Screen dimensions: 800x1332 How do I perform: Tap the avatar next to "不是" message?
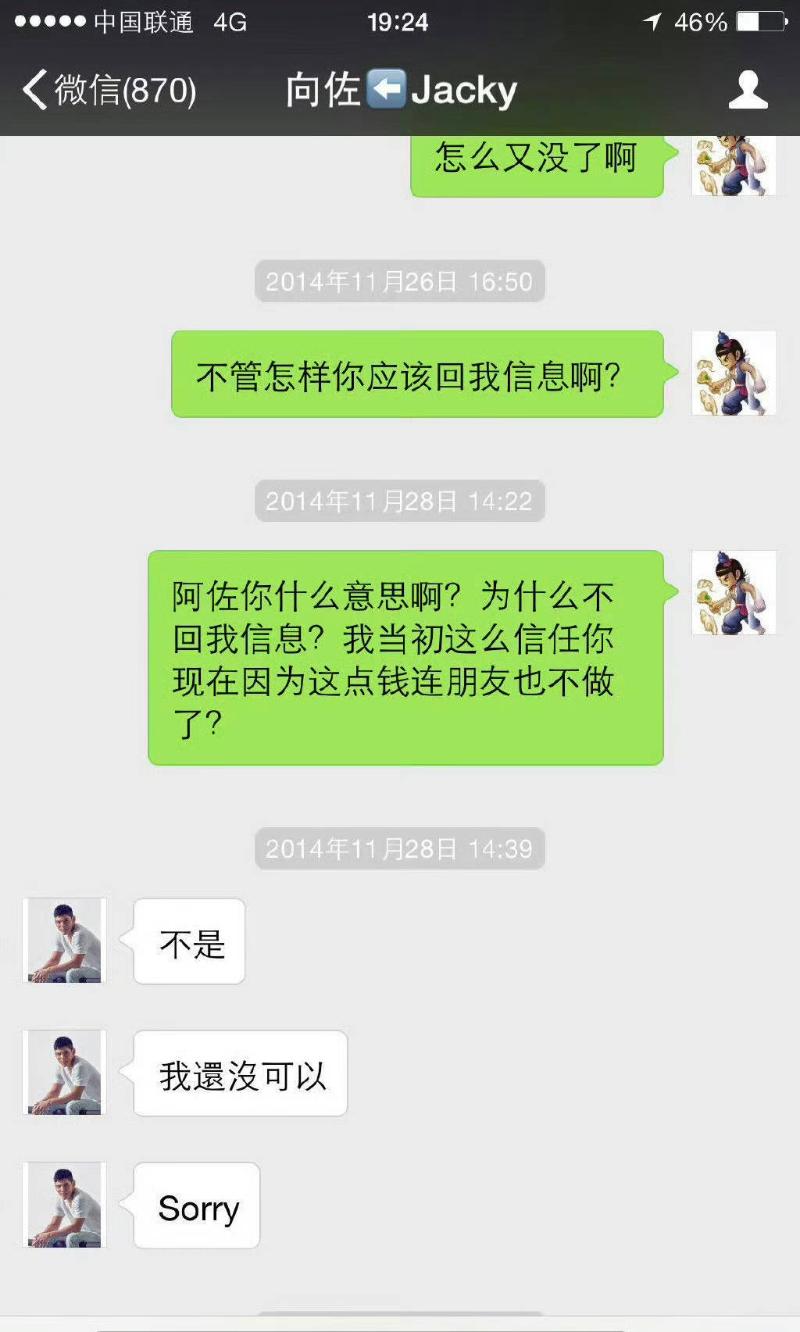click(65, 940)
